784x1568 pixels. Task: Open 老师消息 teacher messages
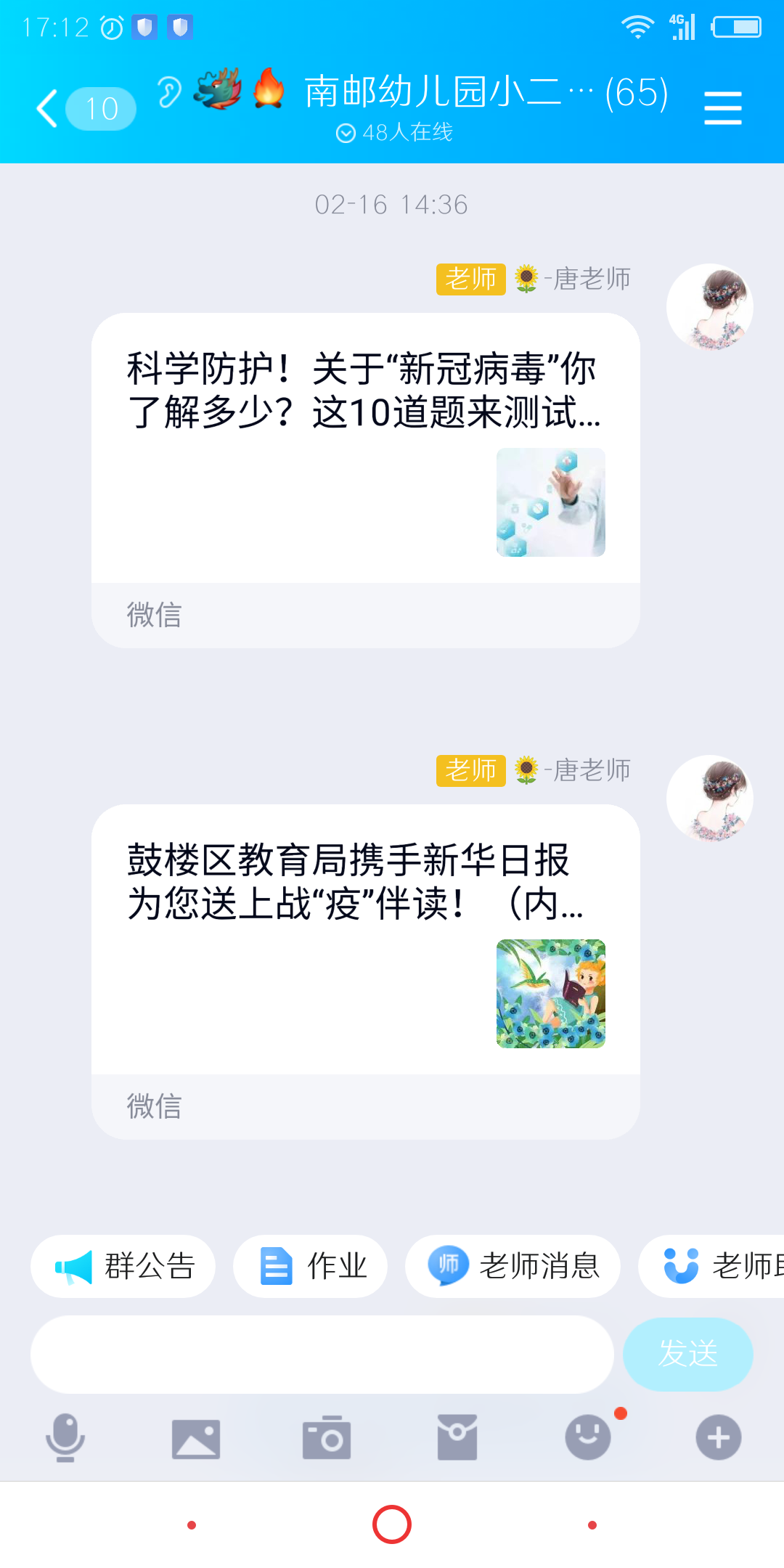pyautogui.click(x=513, y=1266)
